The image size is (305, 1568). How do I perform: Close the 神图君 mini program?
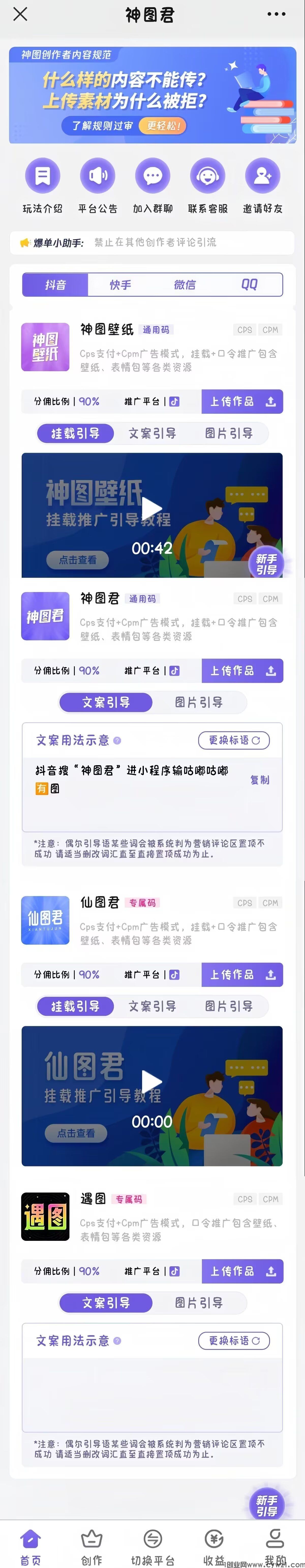20,14
